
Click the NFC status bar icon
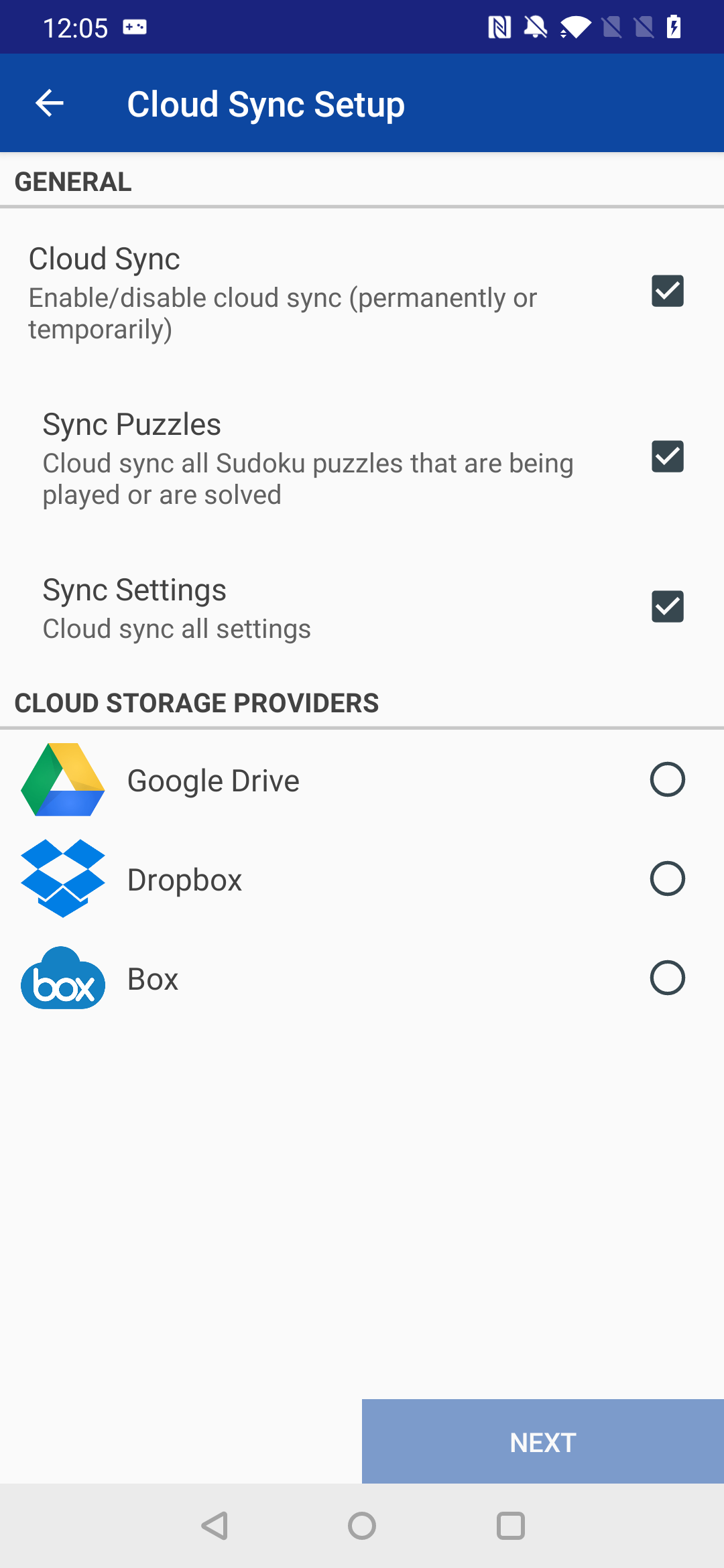(500, 27)
